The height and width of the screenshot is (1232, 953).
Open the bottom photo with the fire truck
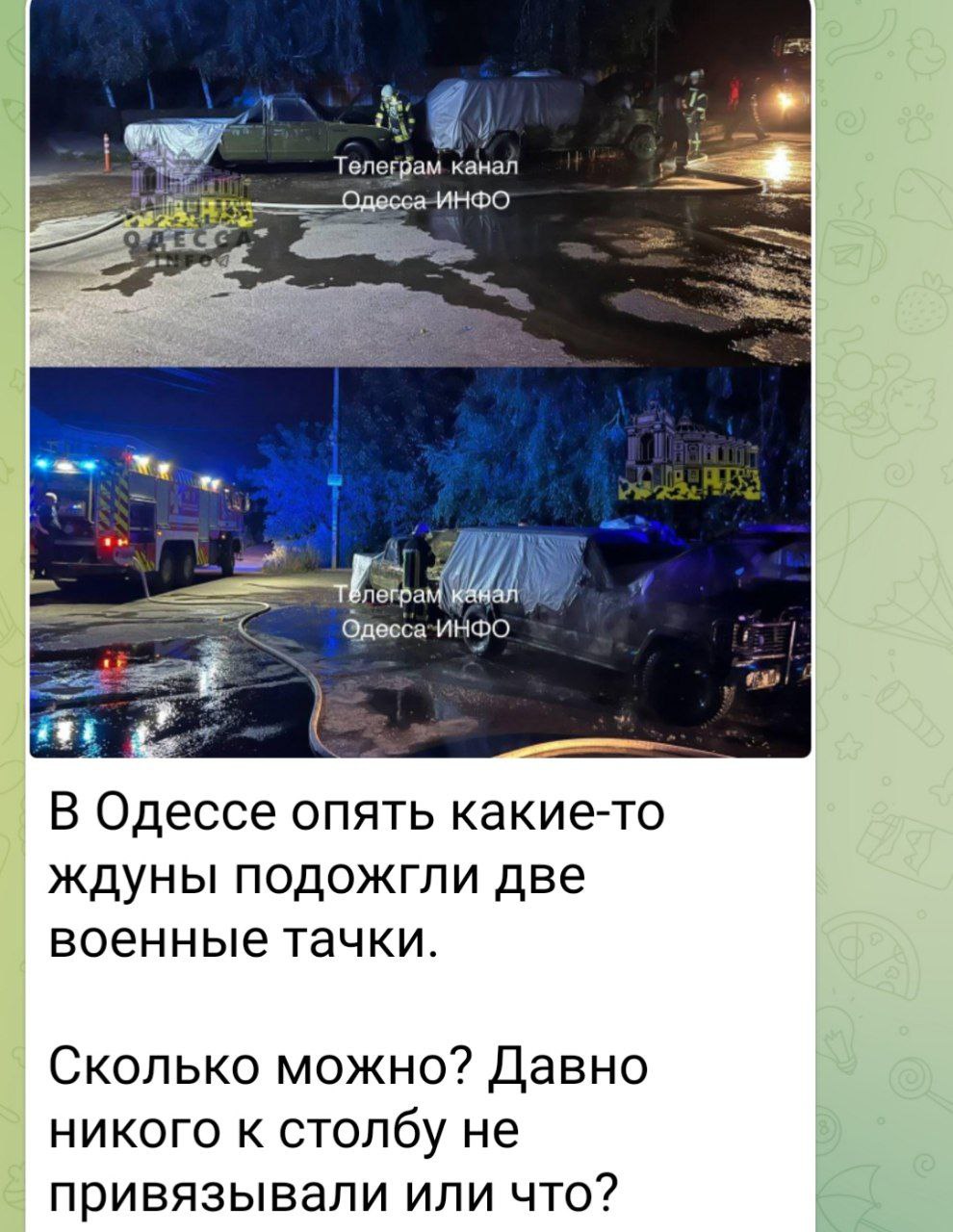421,565
